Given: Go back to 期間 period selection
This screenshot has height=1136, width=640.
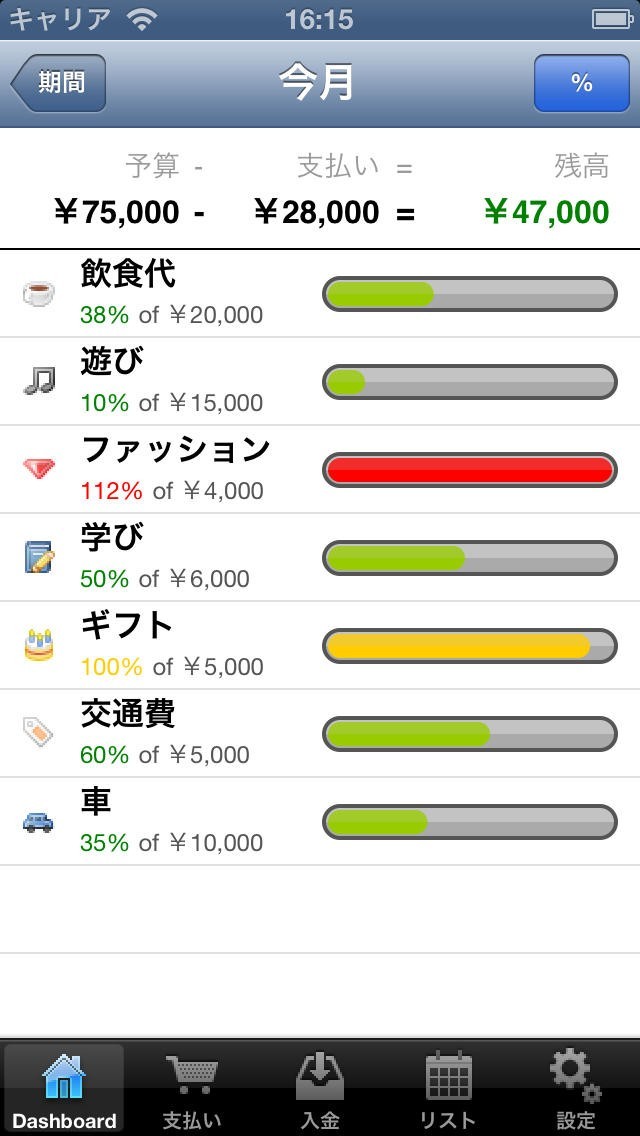Looking at the screenshot, I should pos(59,83).
